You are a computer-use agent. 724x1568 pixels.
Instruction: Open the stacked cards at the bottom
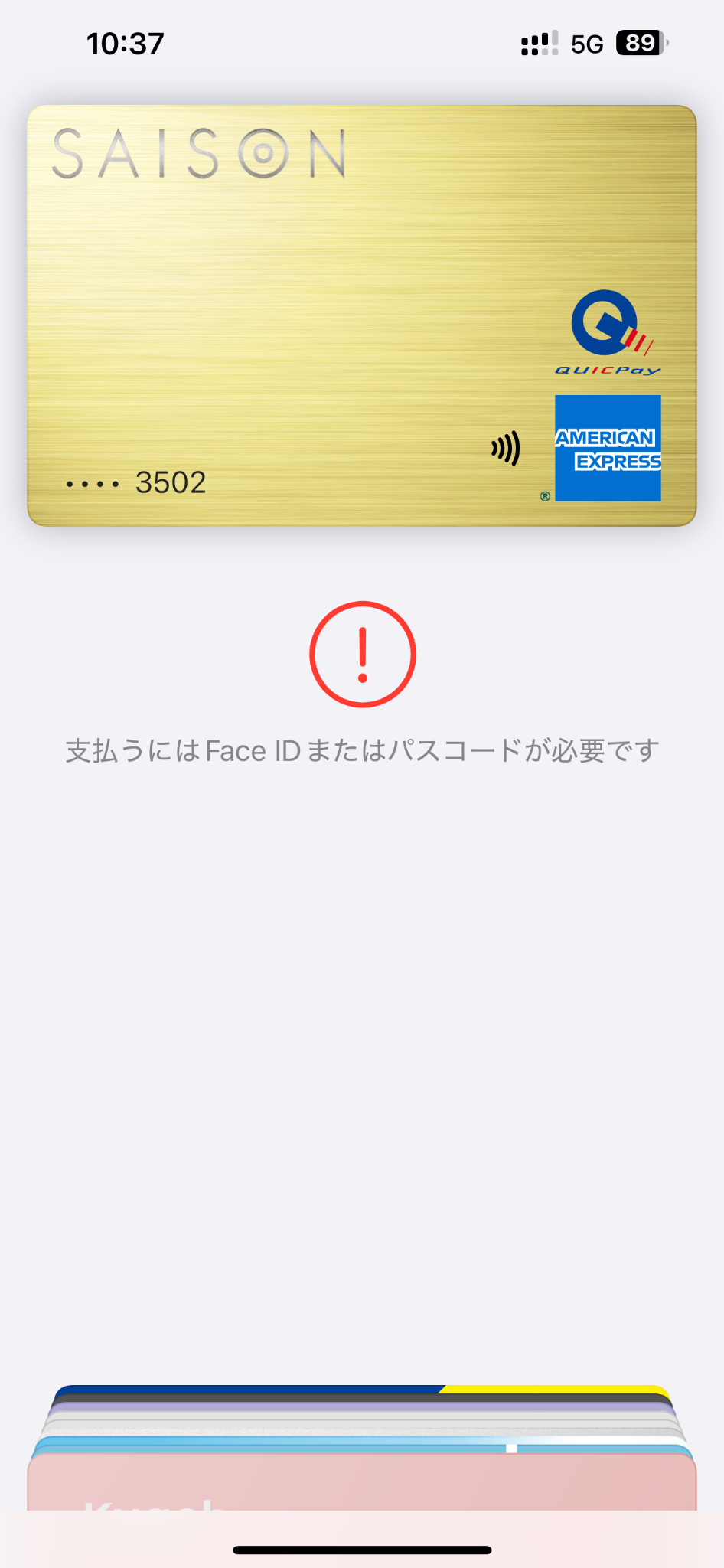click(362, 1455)
